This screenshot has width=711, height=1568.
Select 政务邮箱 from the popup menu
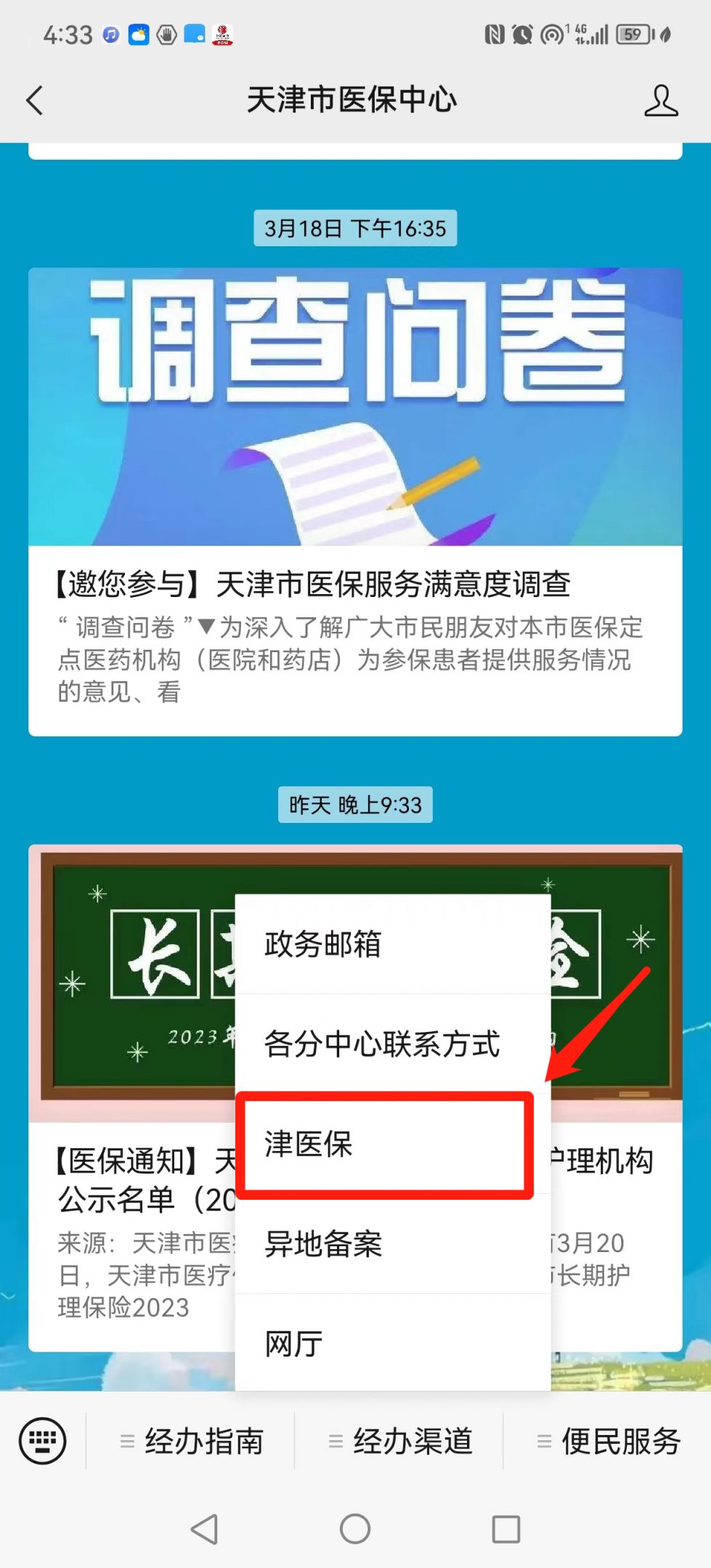pos(392,944)
